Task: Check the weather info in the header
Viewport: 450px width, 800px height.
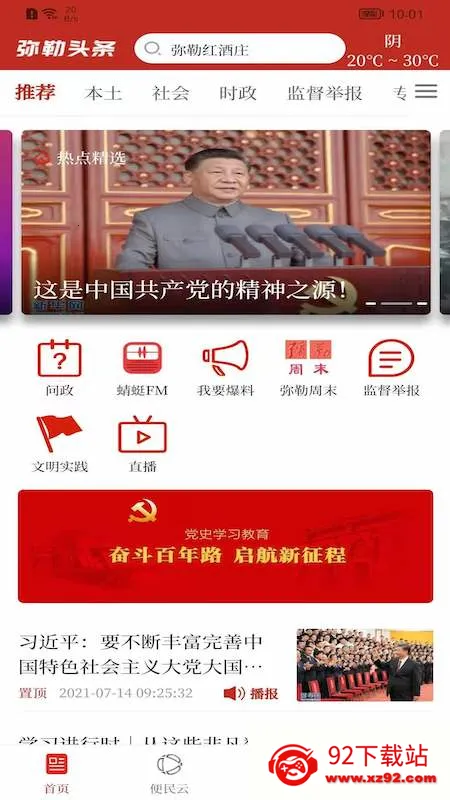Action: [393, 51]
